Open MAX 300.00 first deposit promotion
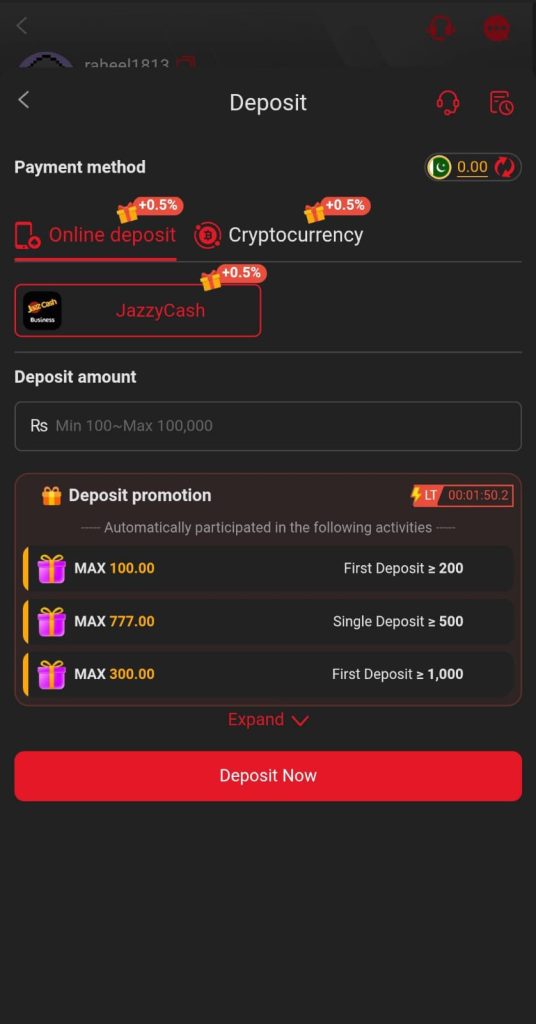 coord(268,674)
